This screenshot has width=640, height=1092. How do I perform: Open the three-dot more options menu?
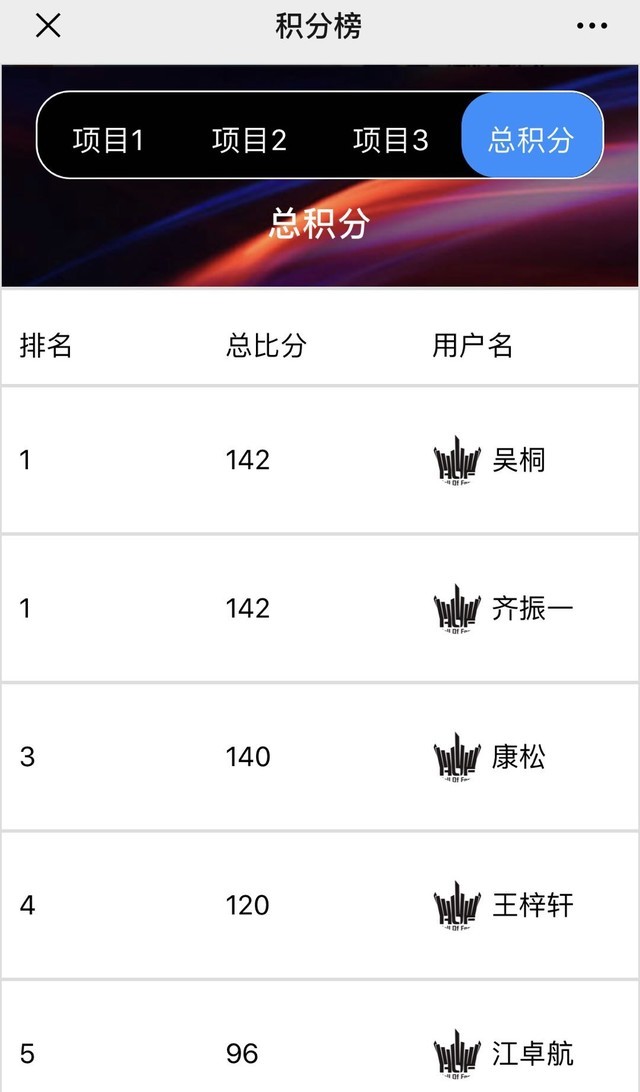[591, 27]
